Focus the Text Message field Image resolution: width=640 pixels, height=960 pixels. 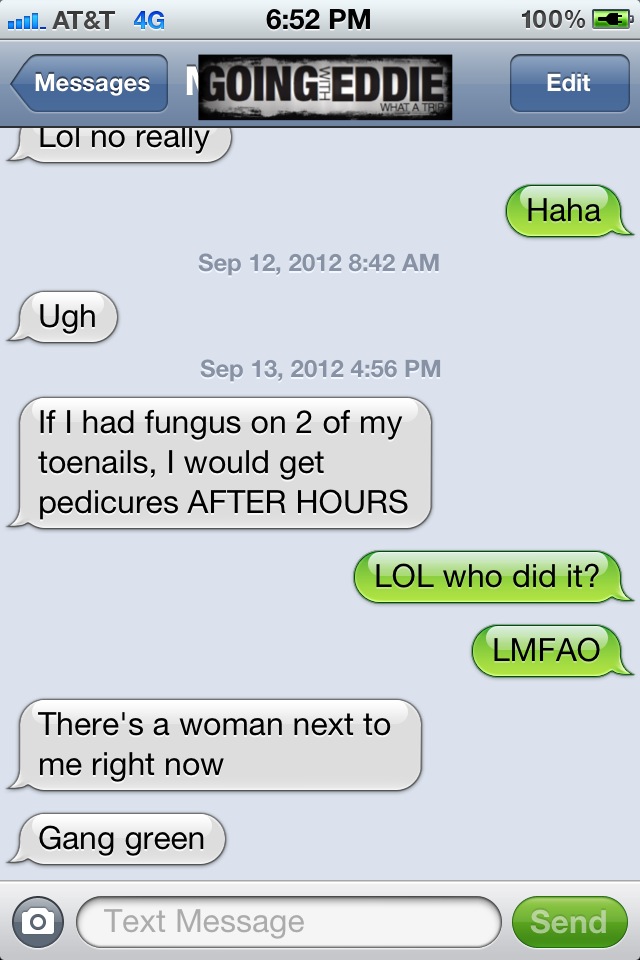pyautogui.click(x=288, y=921)
